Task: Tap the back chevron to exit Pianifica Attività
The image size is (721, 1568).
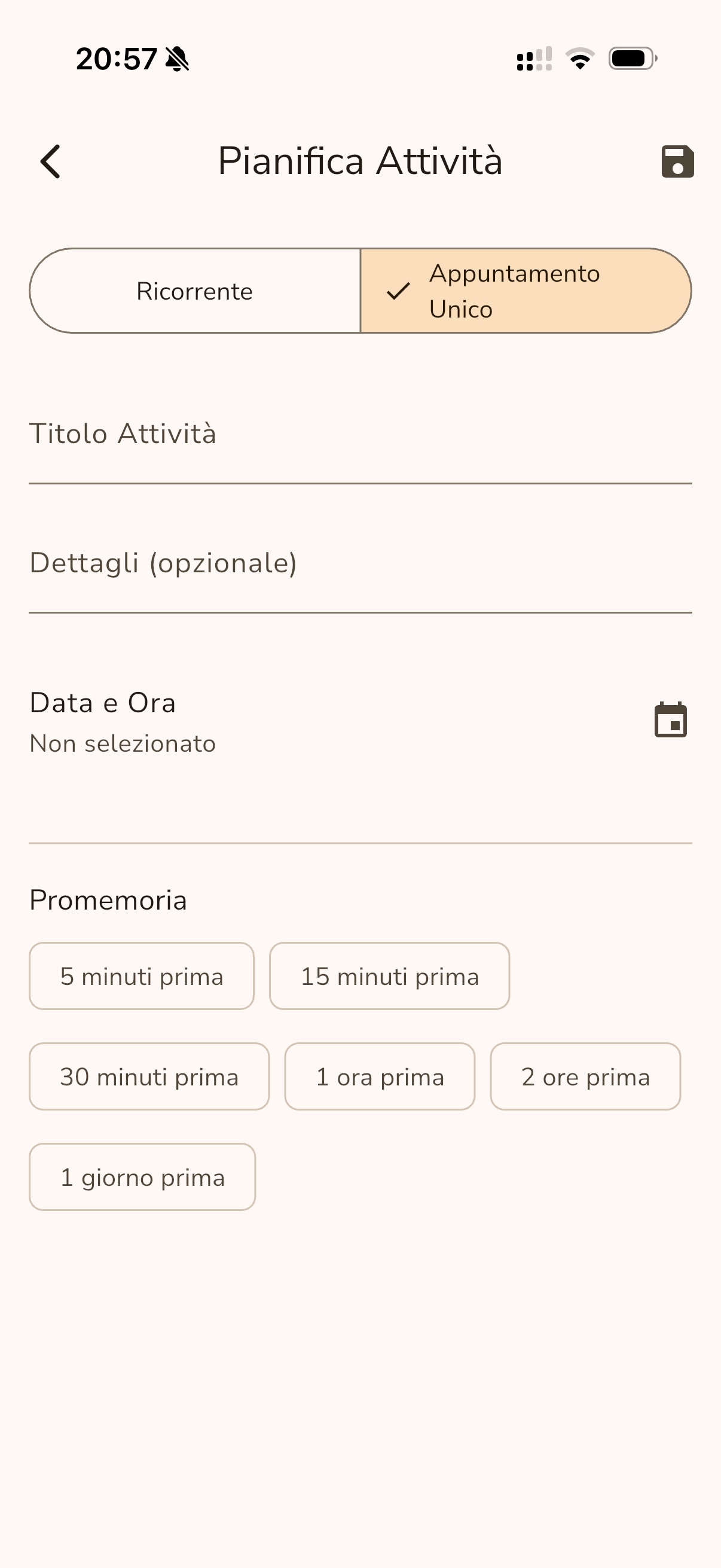Action: click(50, 162)
